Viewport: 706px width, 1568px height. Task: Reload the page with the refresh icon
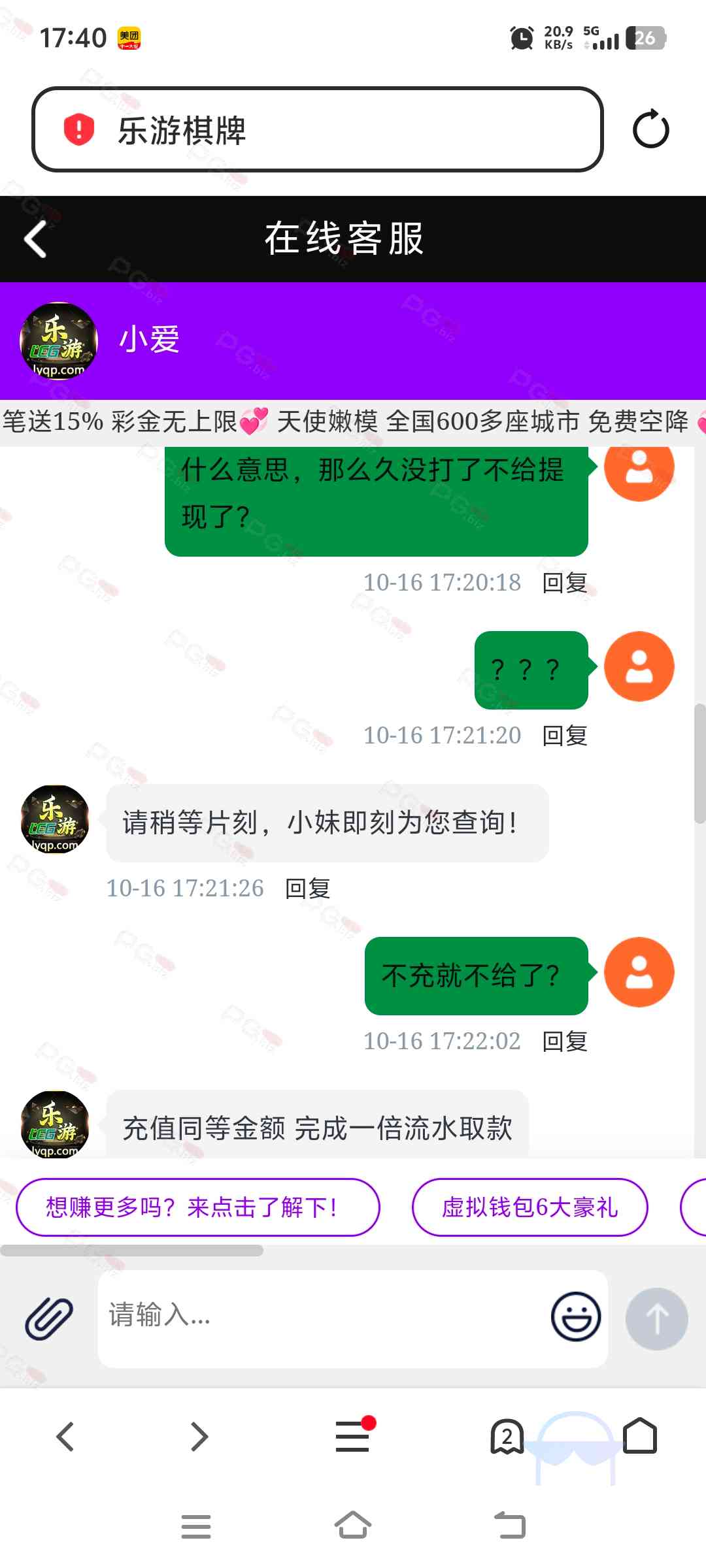pos(650,129)
